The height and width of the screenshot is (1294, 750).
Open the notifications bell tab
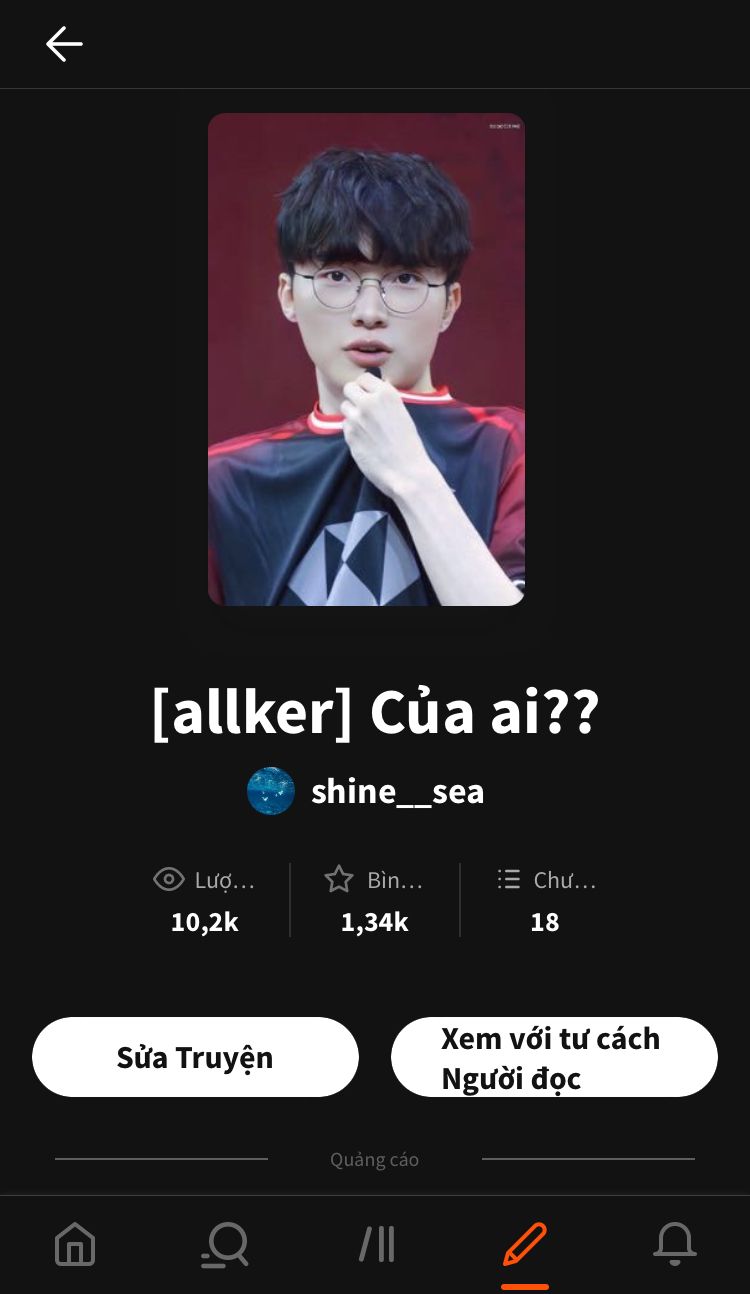(x=675, y=1245)
